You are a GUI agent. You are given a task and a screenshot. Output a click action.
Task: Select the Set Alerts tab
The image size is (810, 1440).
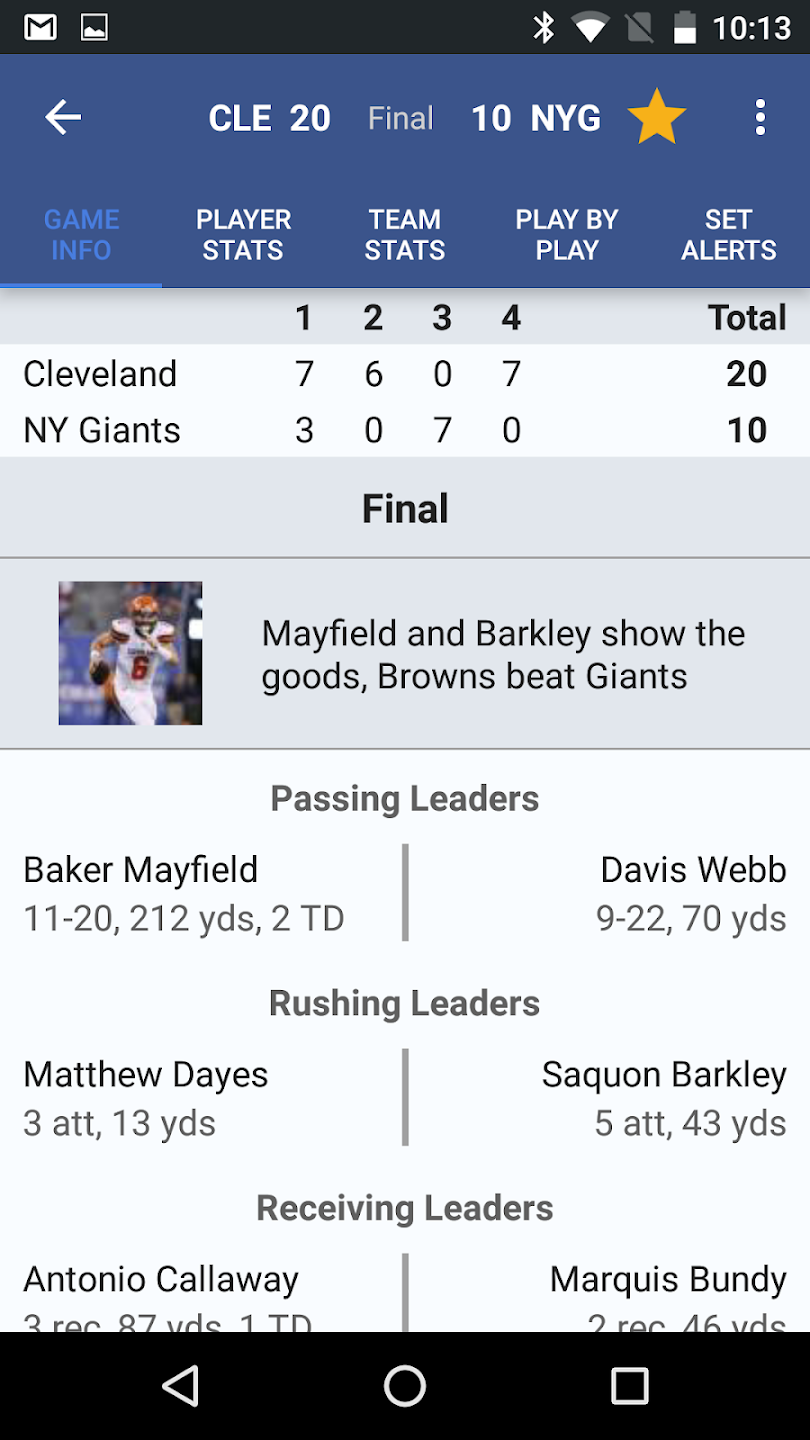(x=729, y=235)
